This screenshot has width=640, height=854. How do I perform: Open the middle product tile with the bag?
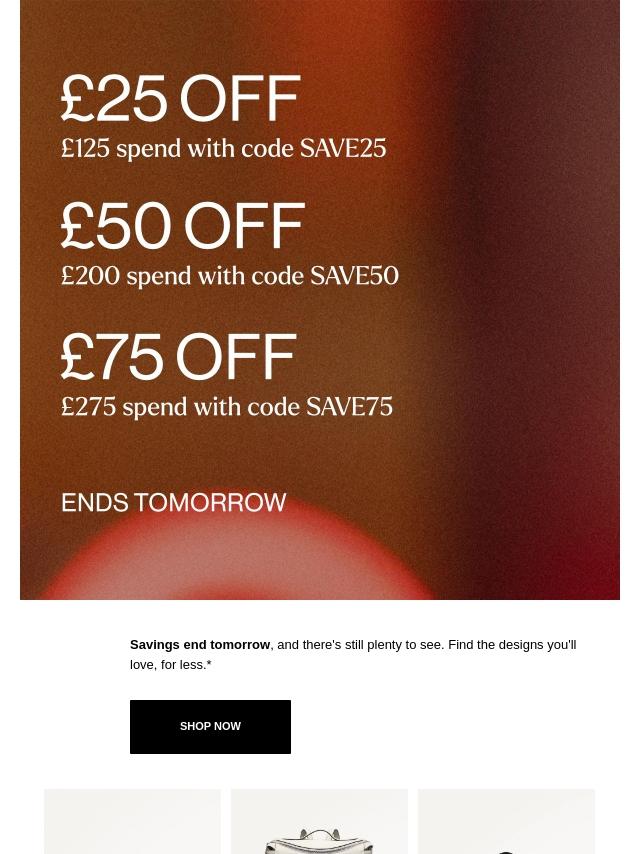coord(319,823)
